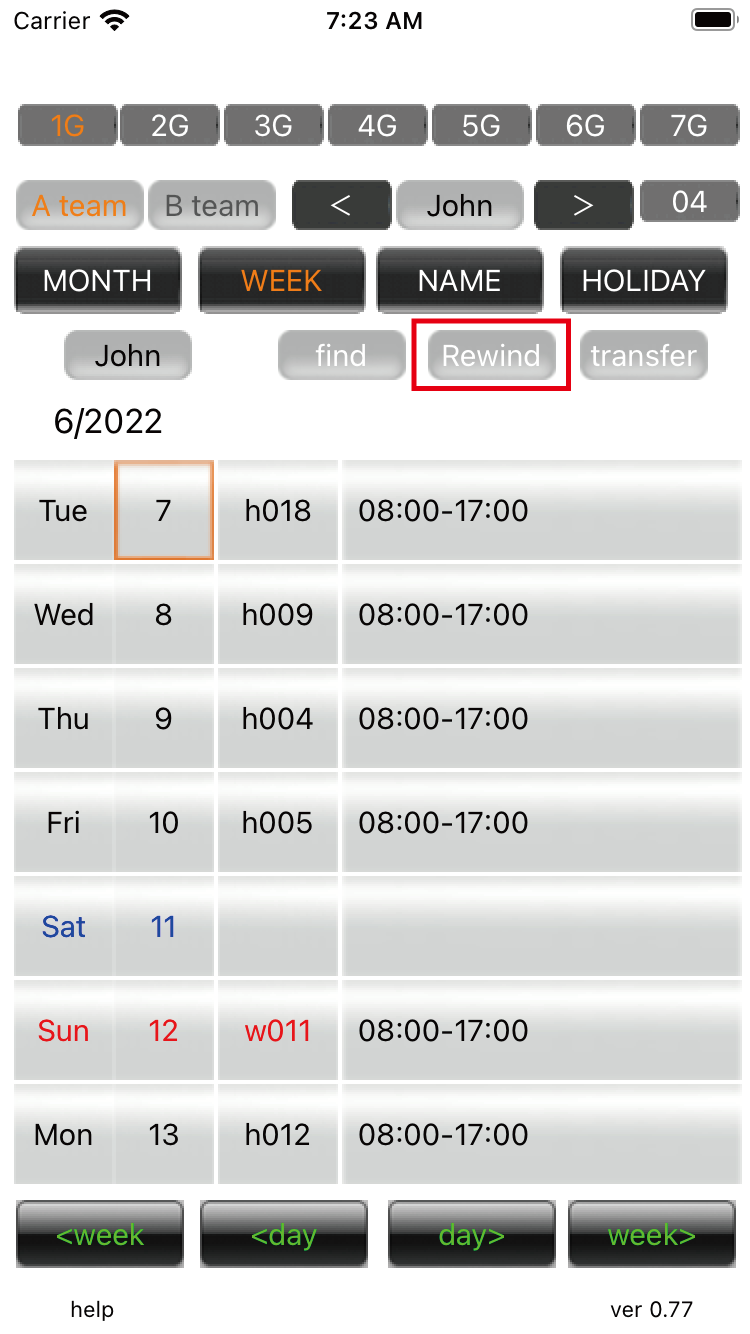Switch to B team
The image size is (750, 1334).
[212, 206]
